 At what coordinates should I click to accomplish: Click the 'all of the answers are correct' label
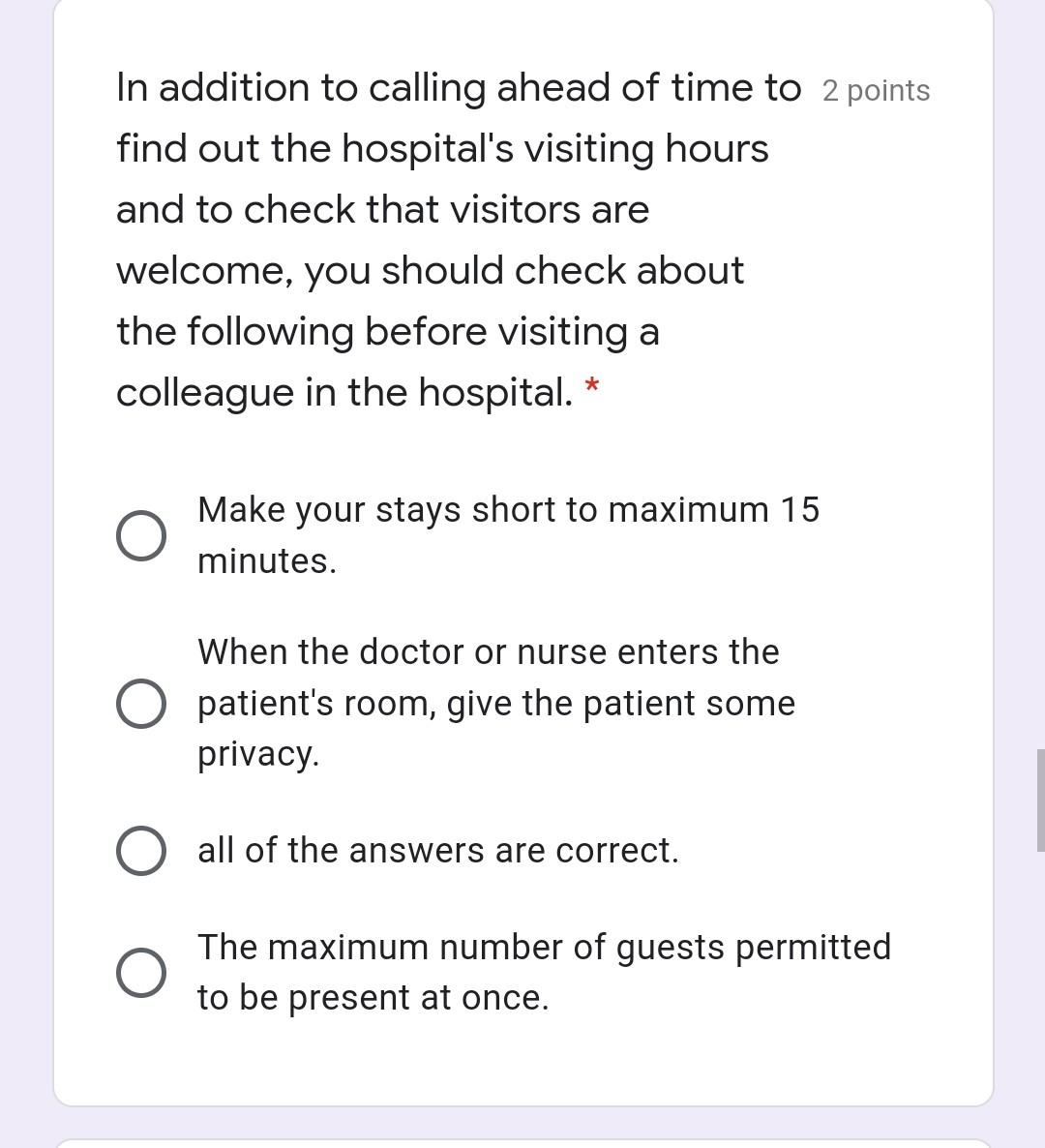coord(438,850)
